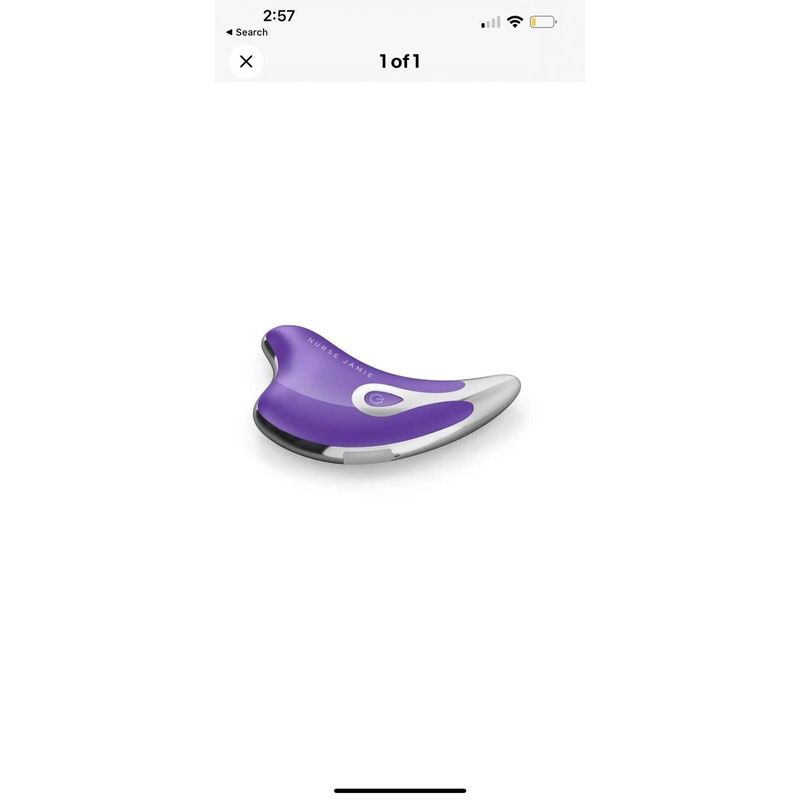Viewport: 800px width, 800px height.
Task: Return to the Search app via breadcrumb
Action: pos(247,32)
